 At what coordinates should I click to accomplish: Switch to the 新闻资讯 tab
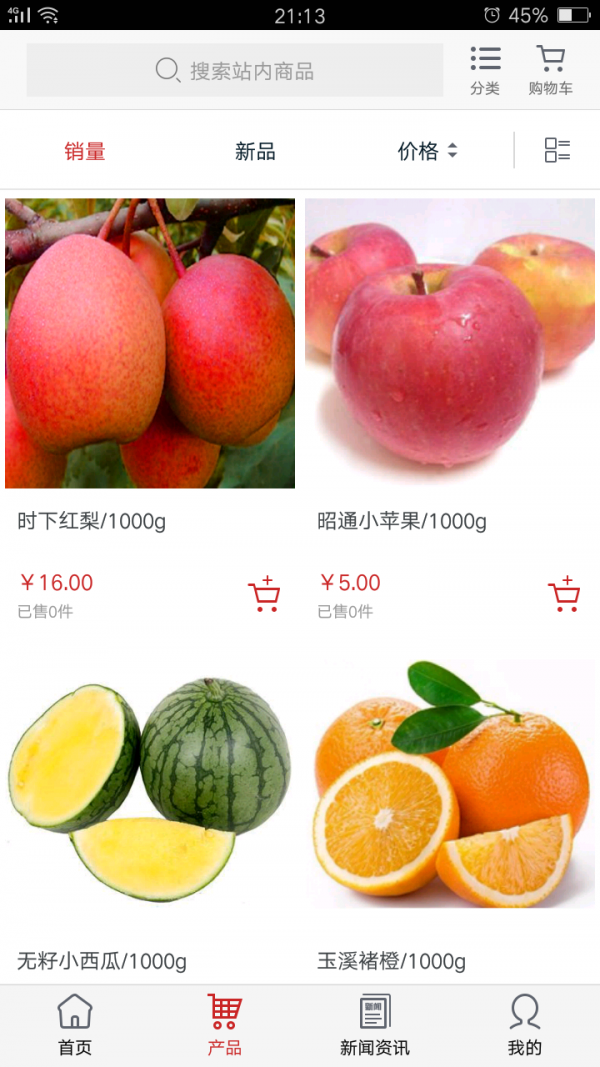coord(375,1025)
